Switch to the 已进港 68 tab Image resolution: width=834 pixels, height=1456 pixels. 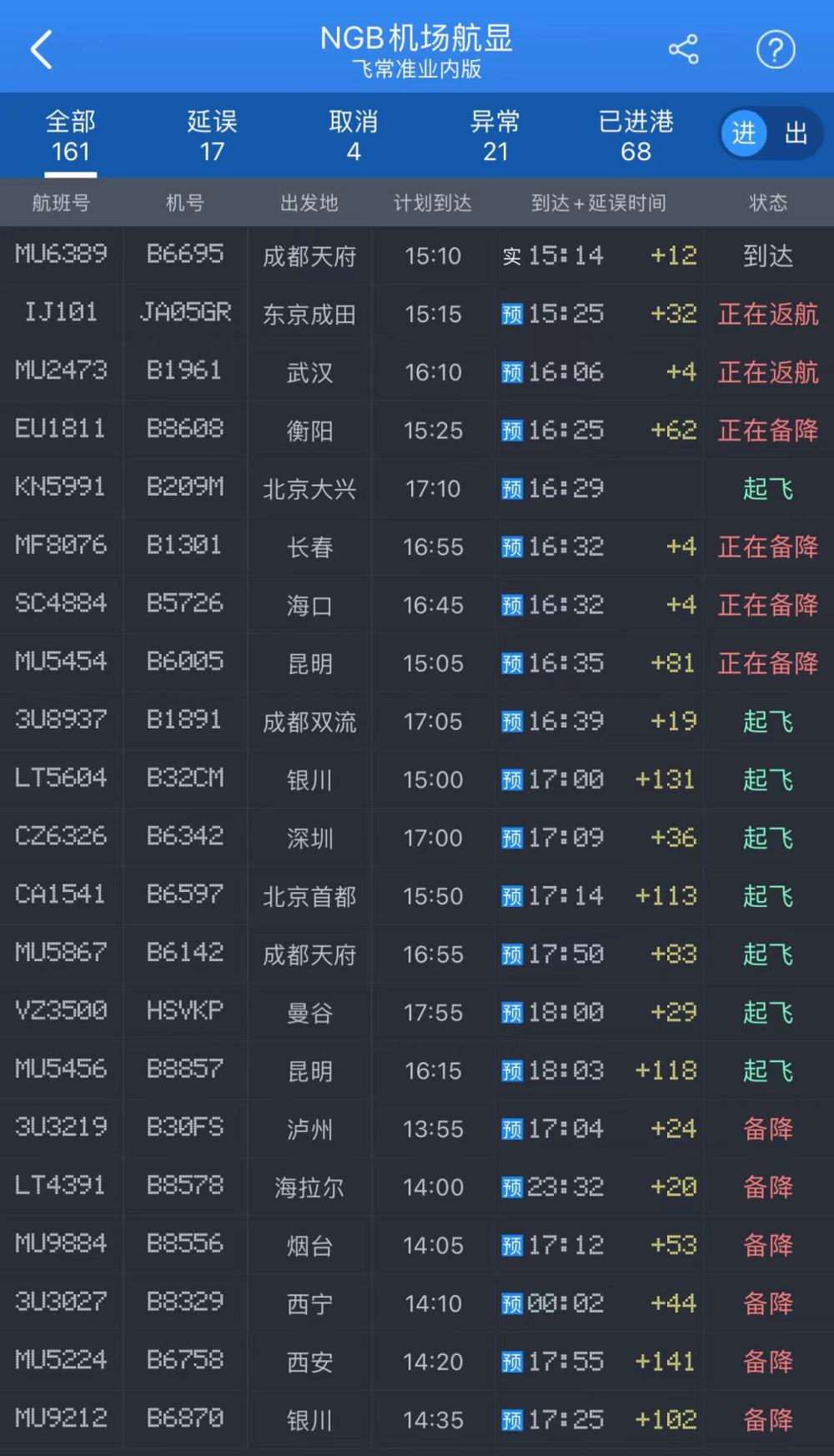click(x=636, y=136)
